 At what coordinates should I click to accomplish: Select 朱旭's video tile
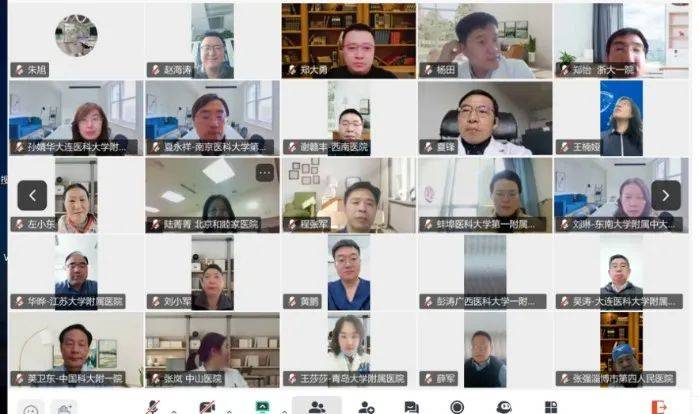coord(76,40)
